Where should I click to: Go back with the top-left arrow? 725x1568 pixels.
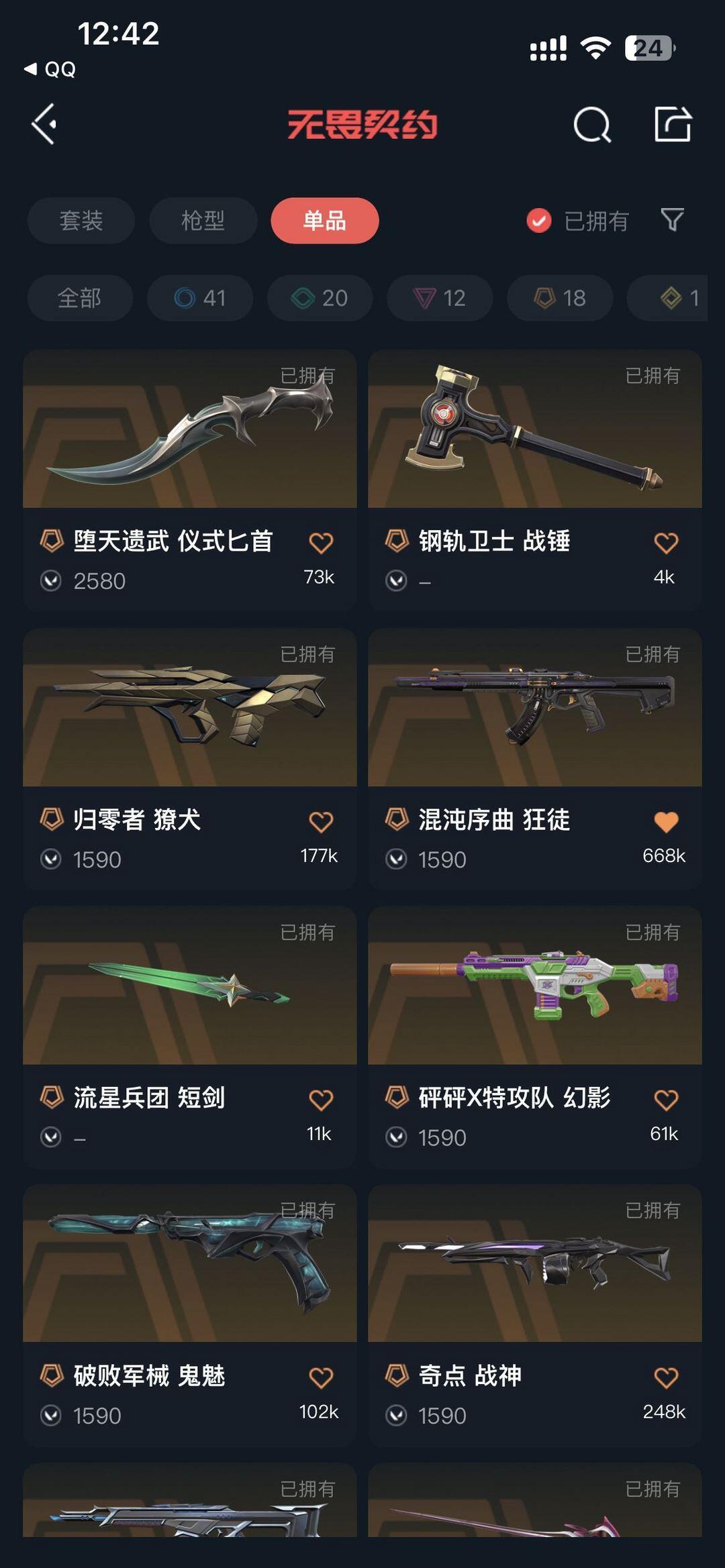(44, 124)
